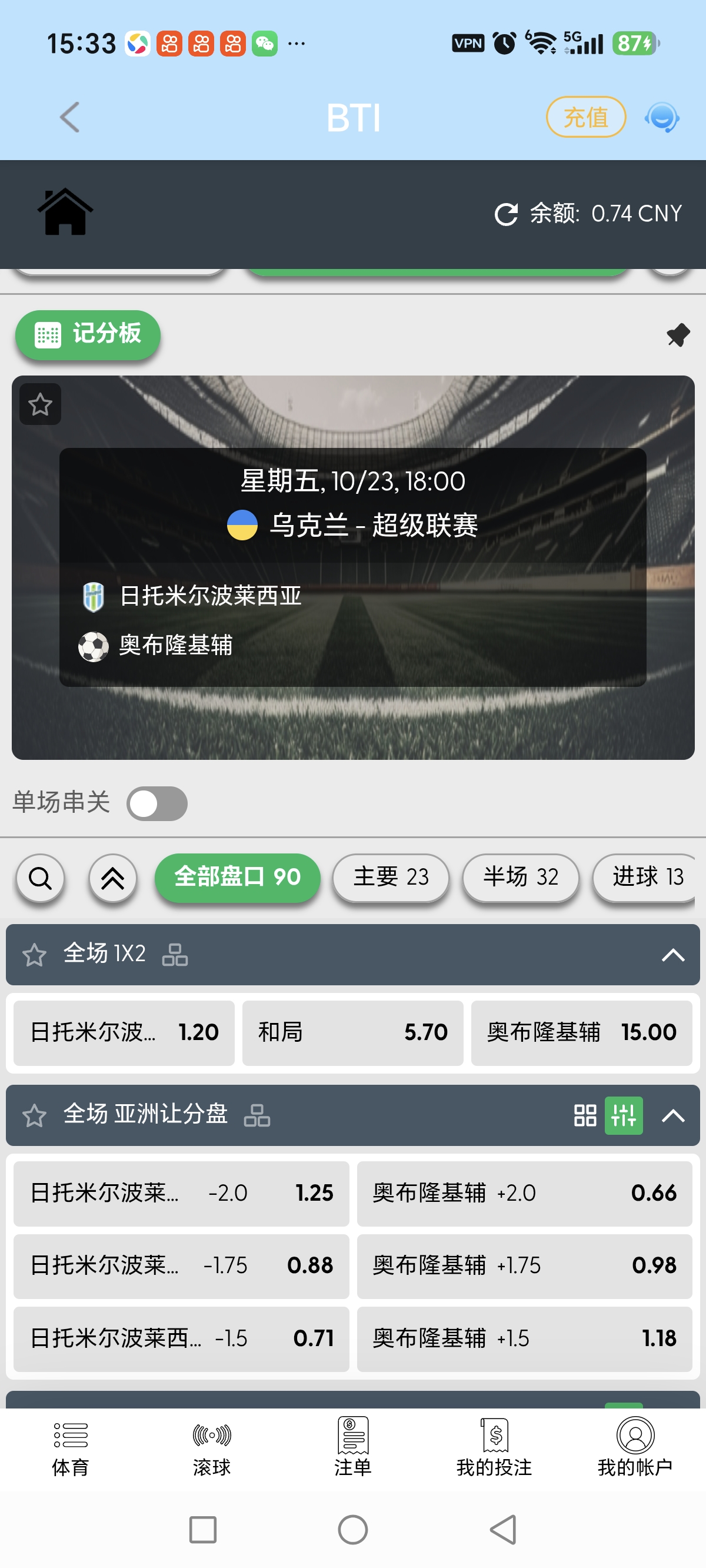Select the 半场 32 filter chip
The width and height of the screenshot is (706, 1568).
click(x=520, y=877)
